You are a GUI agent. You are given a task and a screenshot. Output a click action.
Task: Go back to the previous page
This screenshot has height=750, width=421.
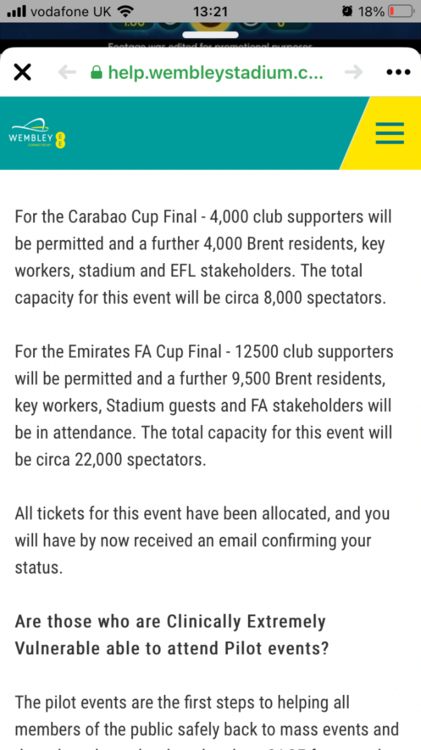(x=67, y=72)
